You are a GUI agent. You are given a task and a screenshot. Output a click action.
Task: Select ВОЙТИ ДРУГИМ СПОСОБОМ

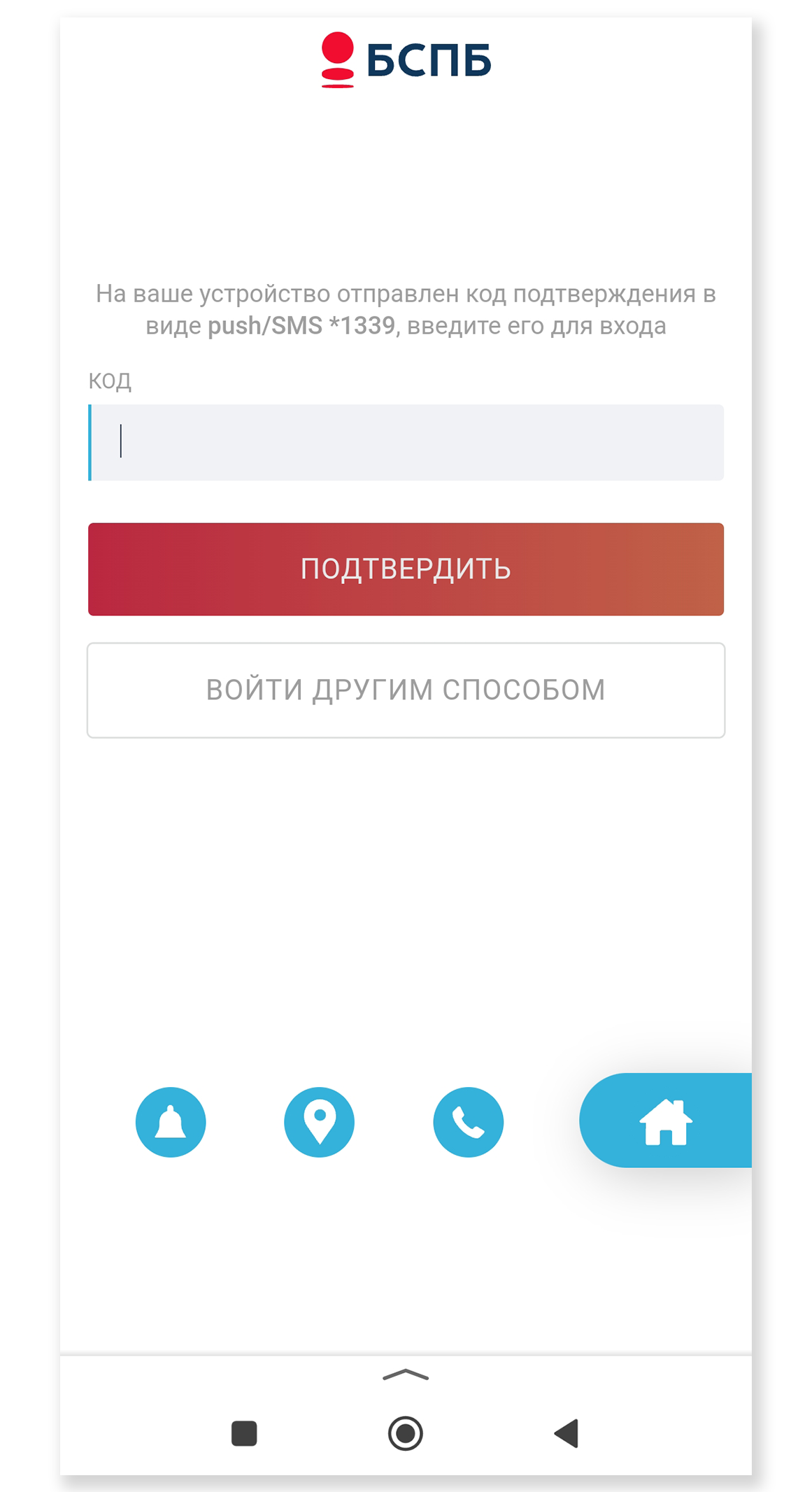pos(406,690)
